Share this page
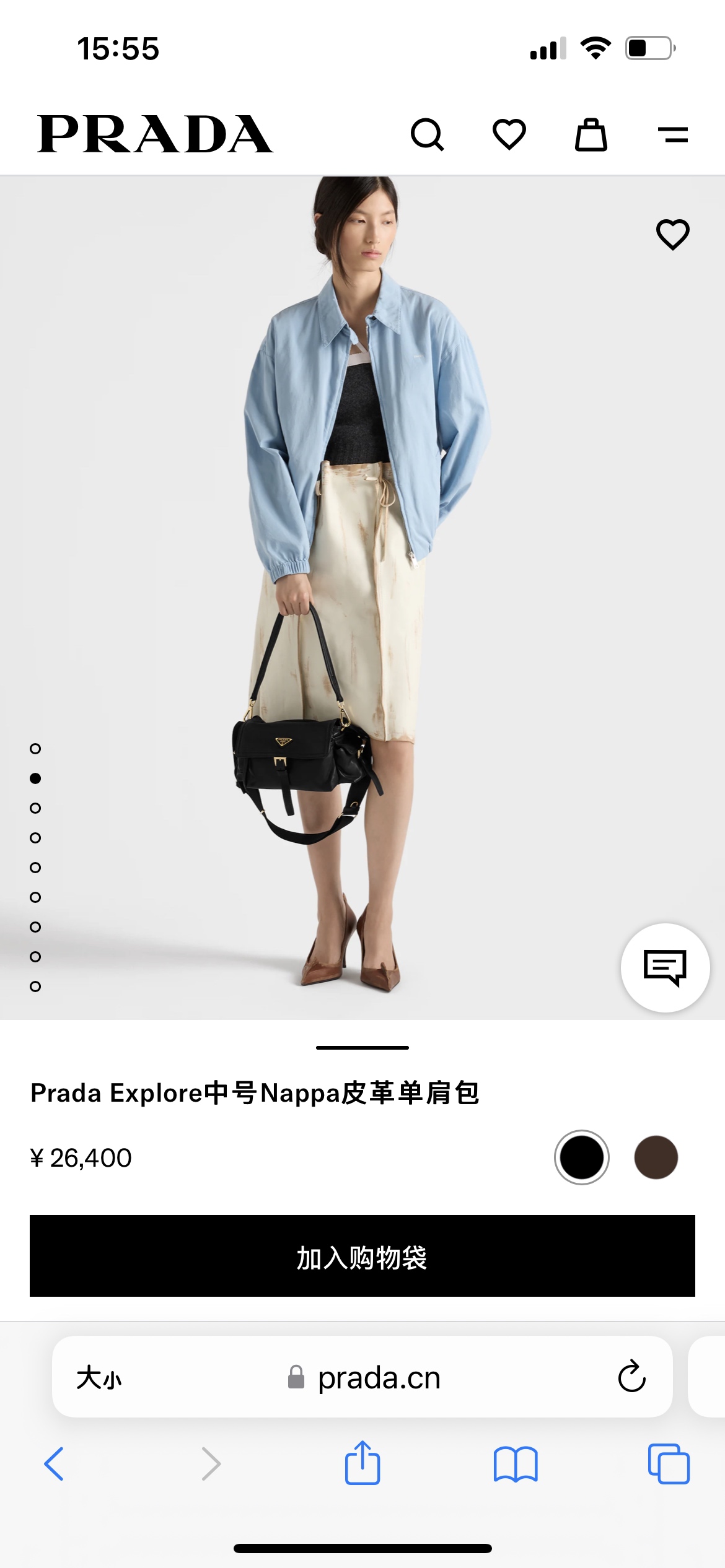 pyautogui.click(x=362, y=1463)
